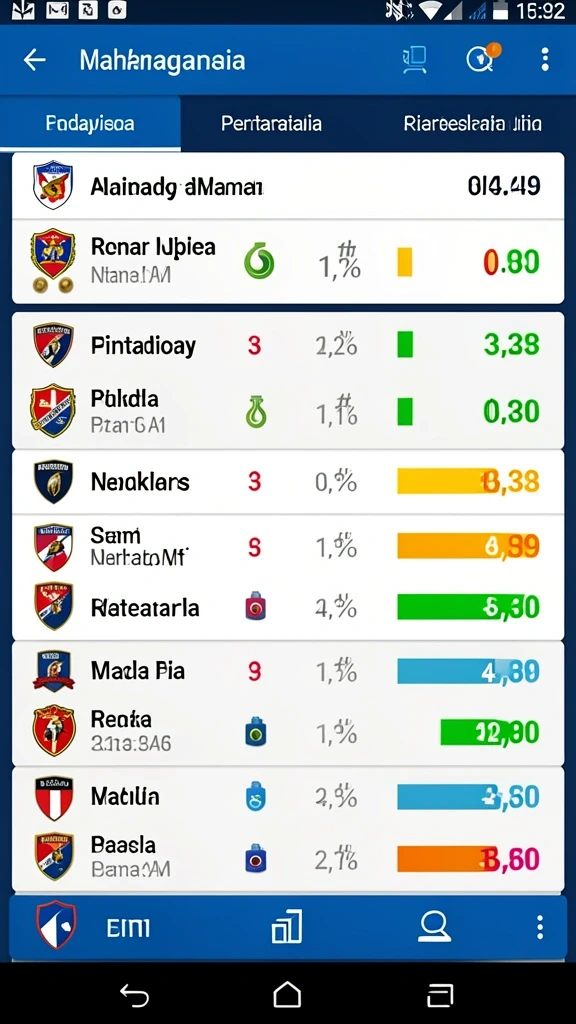Tap the screen icon in the app bar
Viewport: 576px width, 1024px height.
[414, 59]
